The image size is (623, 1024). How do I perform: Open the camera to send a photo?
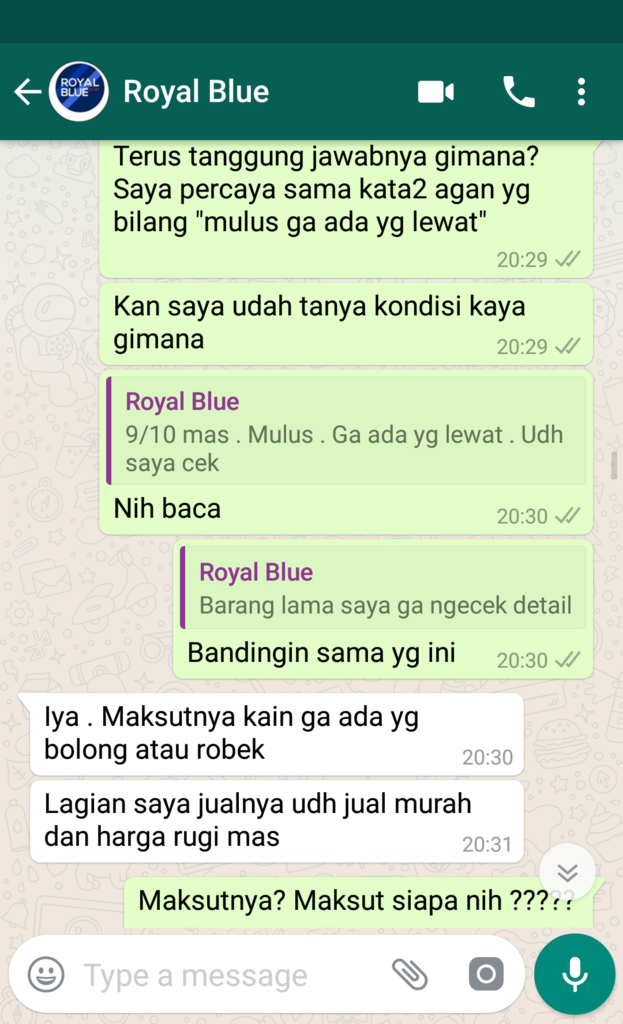pyautogui.click(x=486, y=974)
